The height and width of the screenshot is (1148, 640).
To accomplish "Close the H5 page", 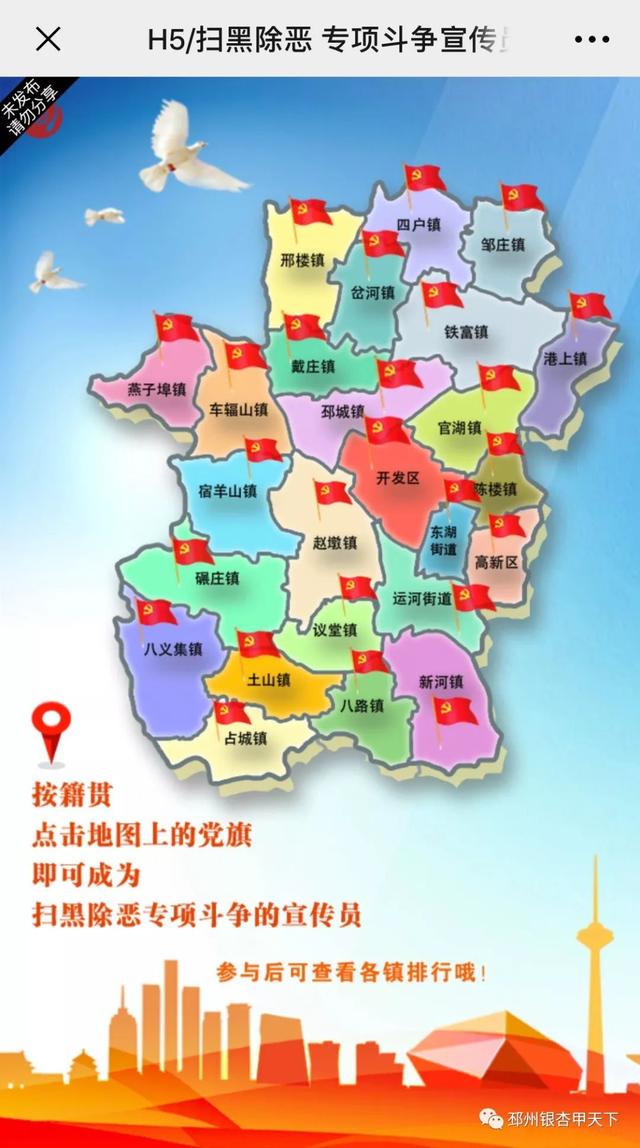I will (48, 39).
